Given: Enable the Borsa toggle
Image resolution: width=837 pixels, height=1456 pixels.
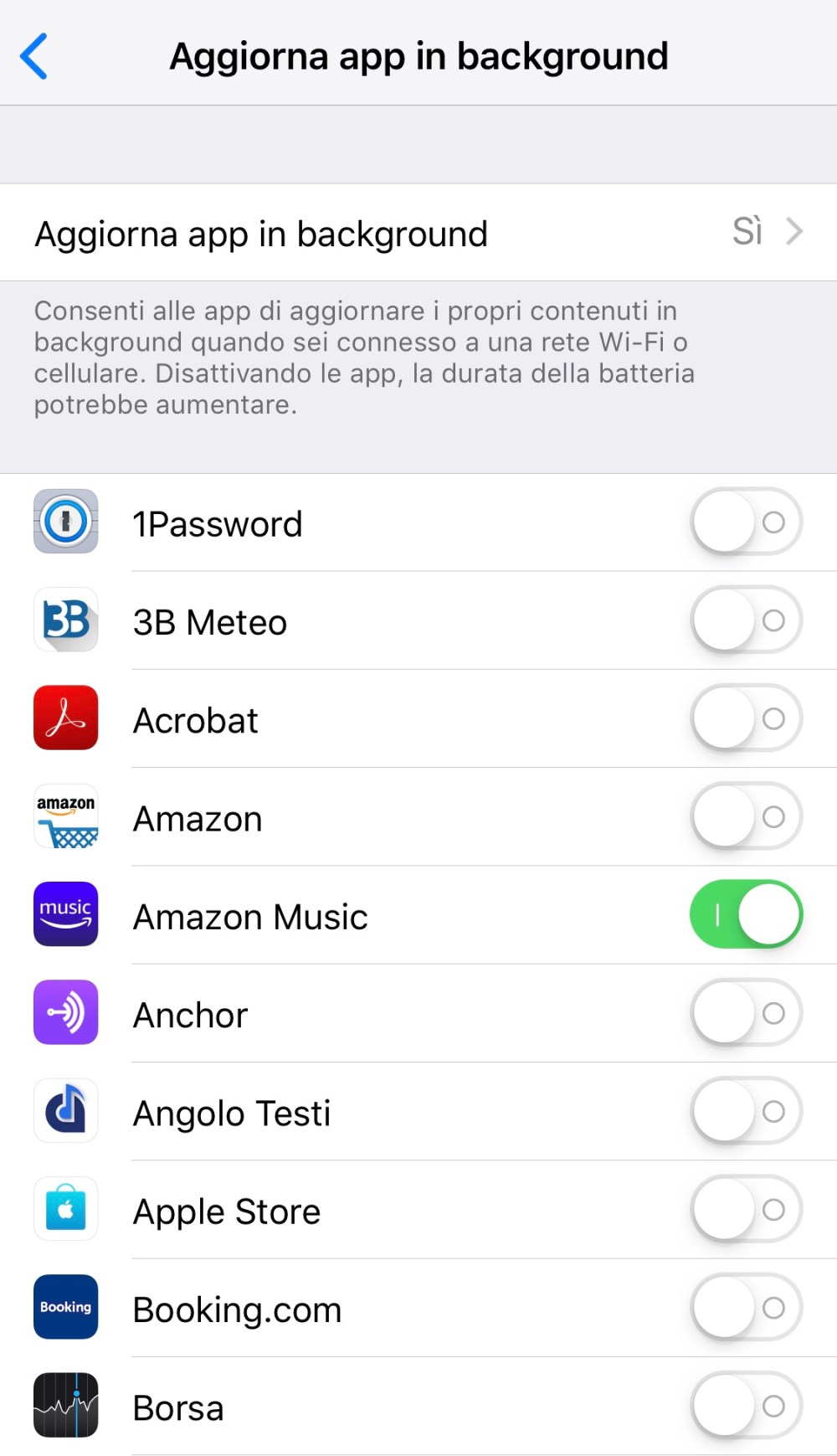Looking at the screenshot, I should pyautogui.click(x=746, y=1406).
